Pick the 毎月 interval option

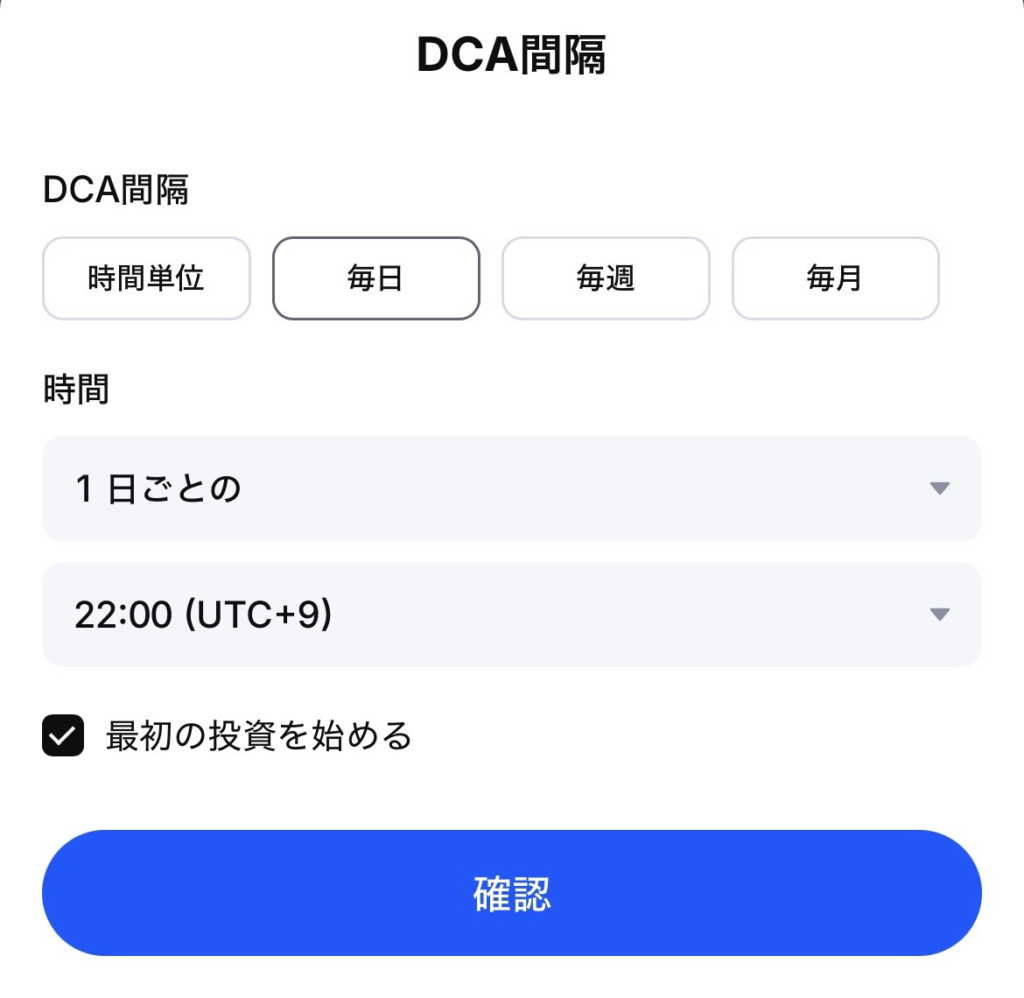(x=835, y=278)
